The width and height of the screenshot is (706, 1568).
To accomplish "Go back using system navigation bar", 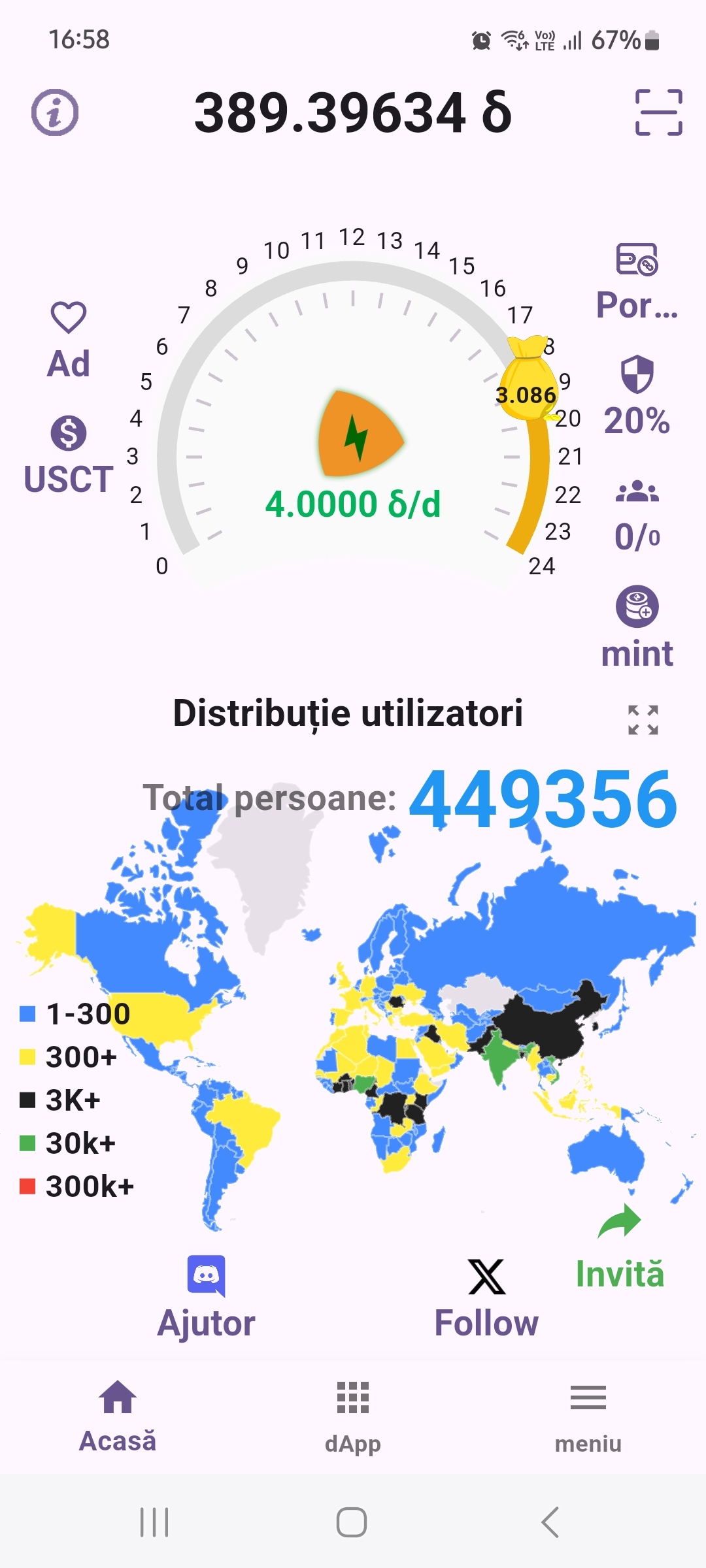I will click(x=550, y=1522).
